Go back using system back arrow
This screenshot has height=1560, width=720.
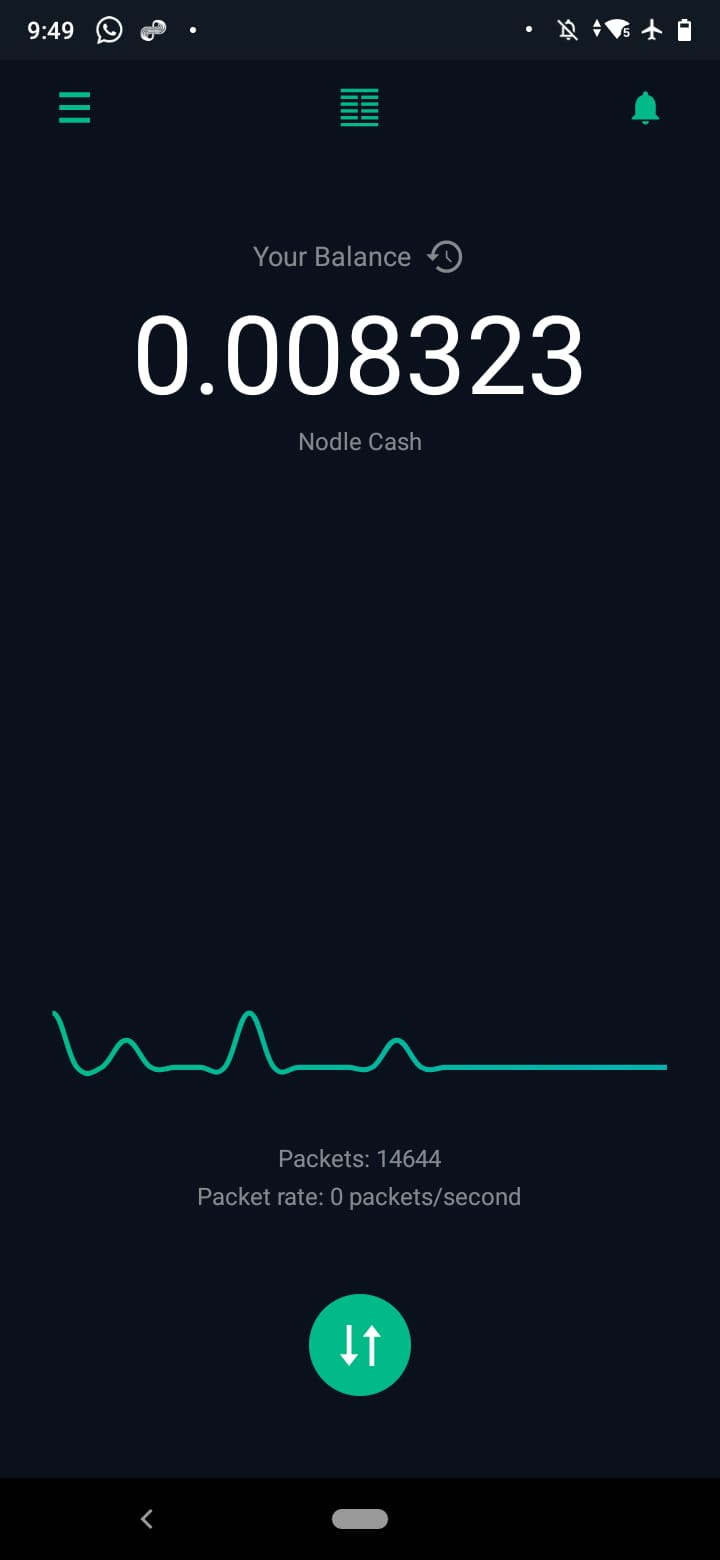point(147,1519)
